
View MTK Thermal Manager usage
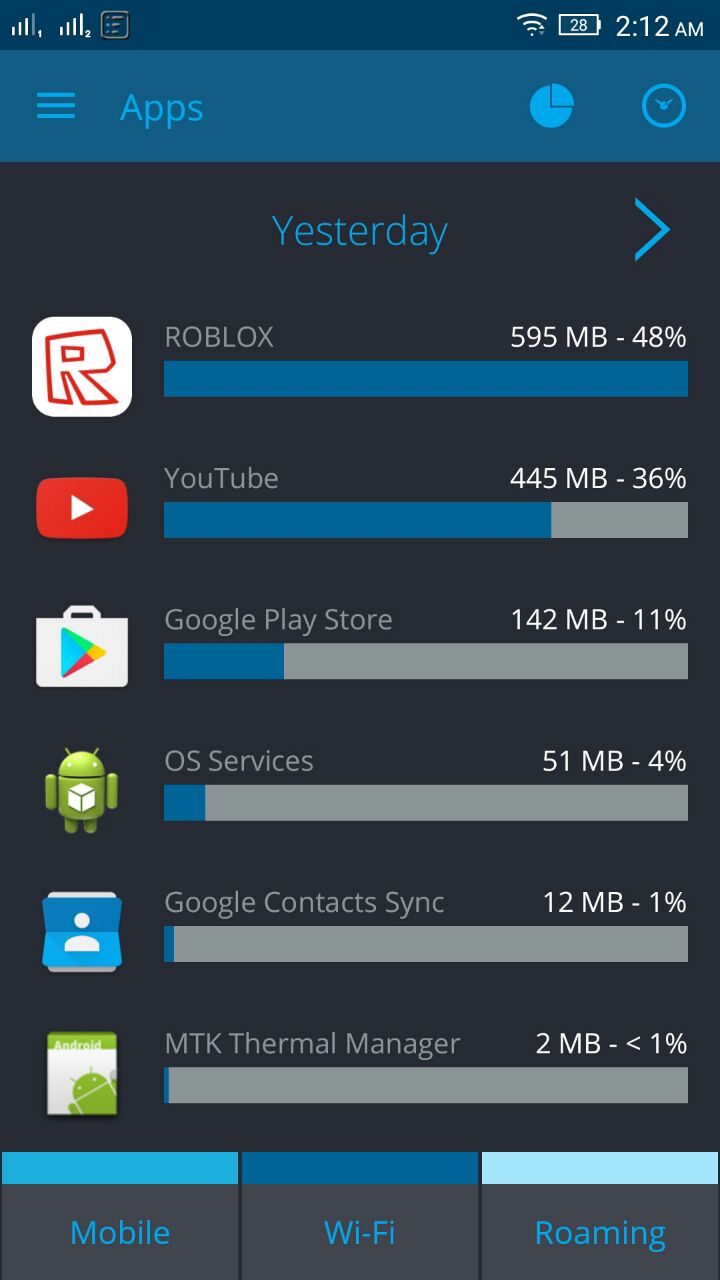coord(360,1072)
